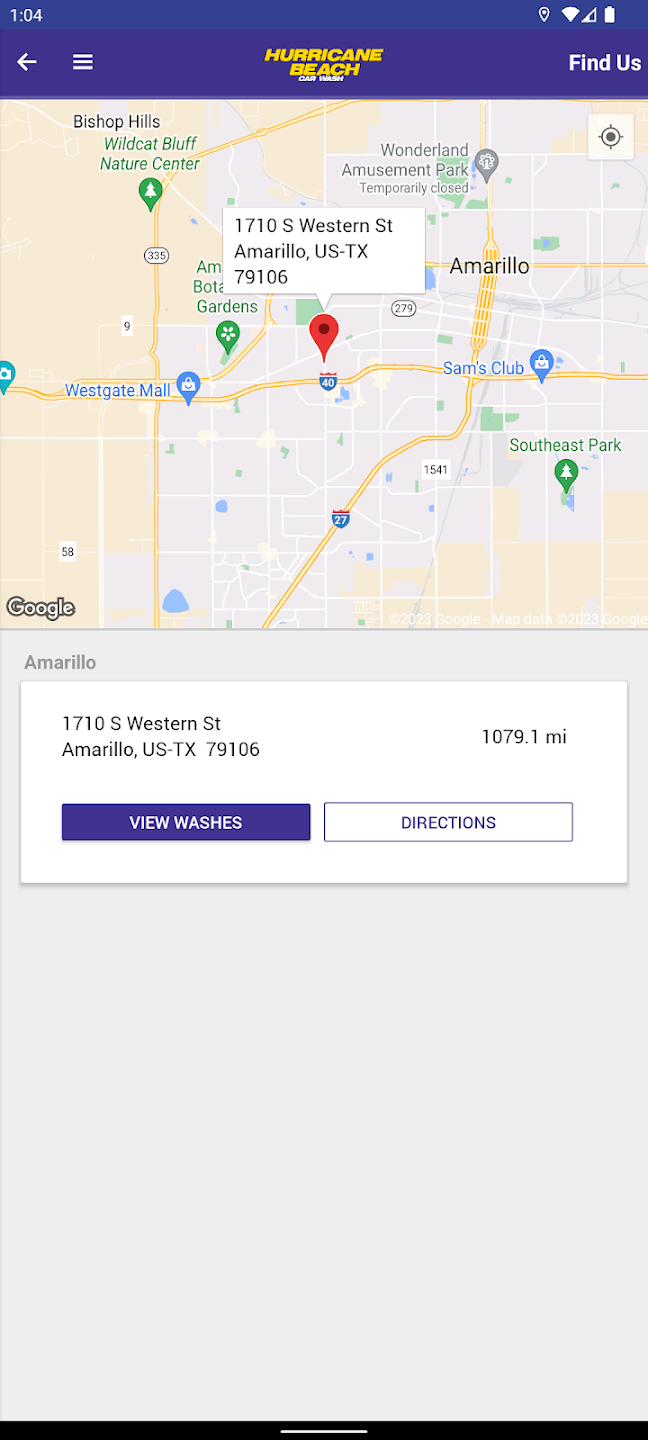View washes at Amarillo location
The width and height of the screenshot is (648, 1440).
click(x=186, y=822)
